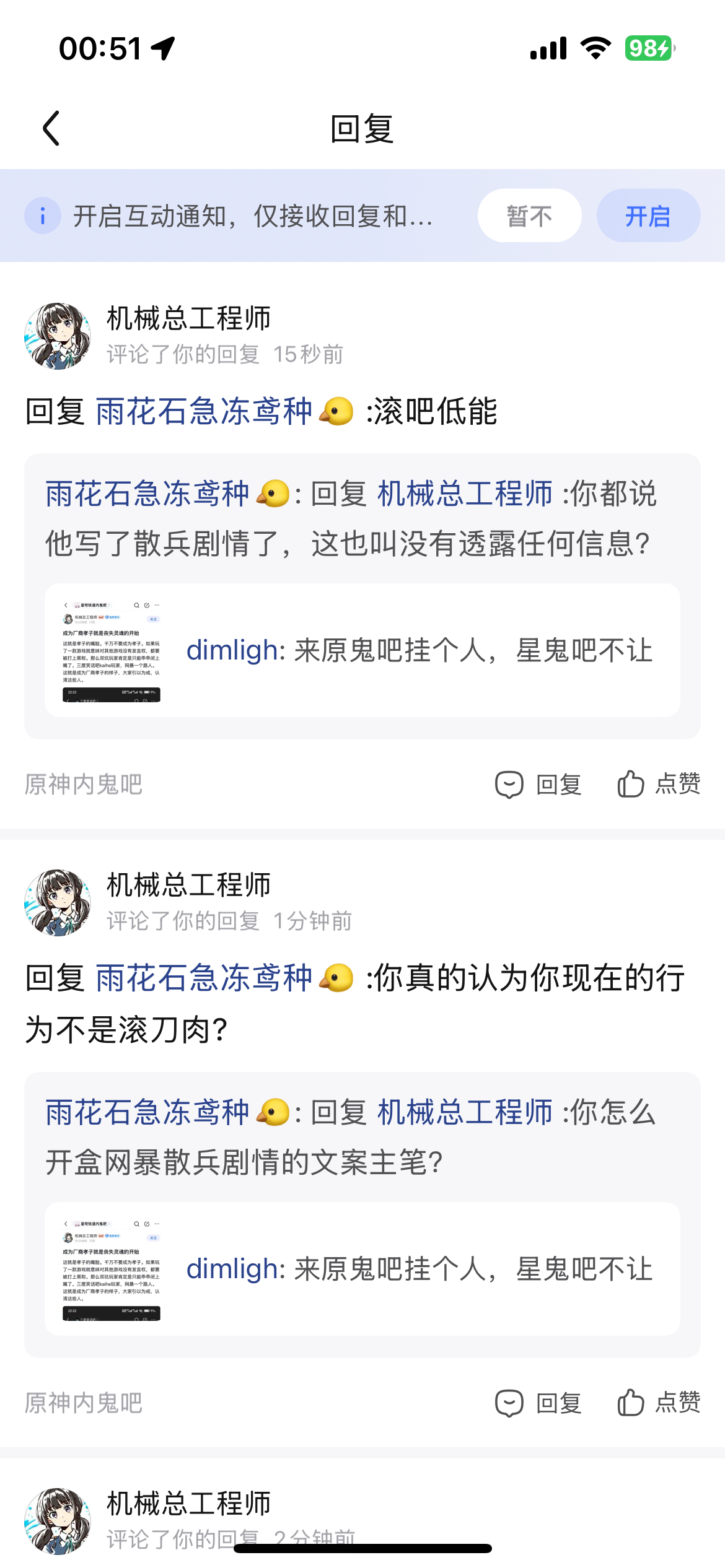Image resolution: width=725 pixels, height=1568 pixels.
Task: Open 原神内鬼吧 forum under the 1分钟前 reply
Action: coord(84,1403)
